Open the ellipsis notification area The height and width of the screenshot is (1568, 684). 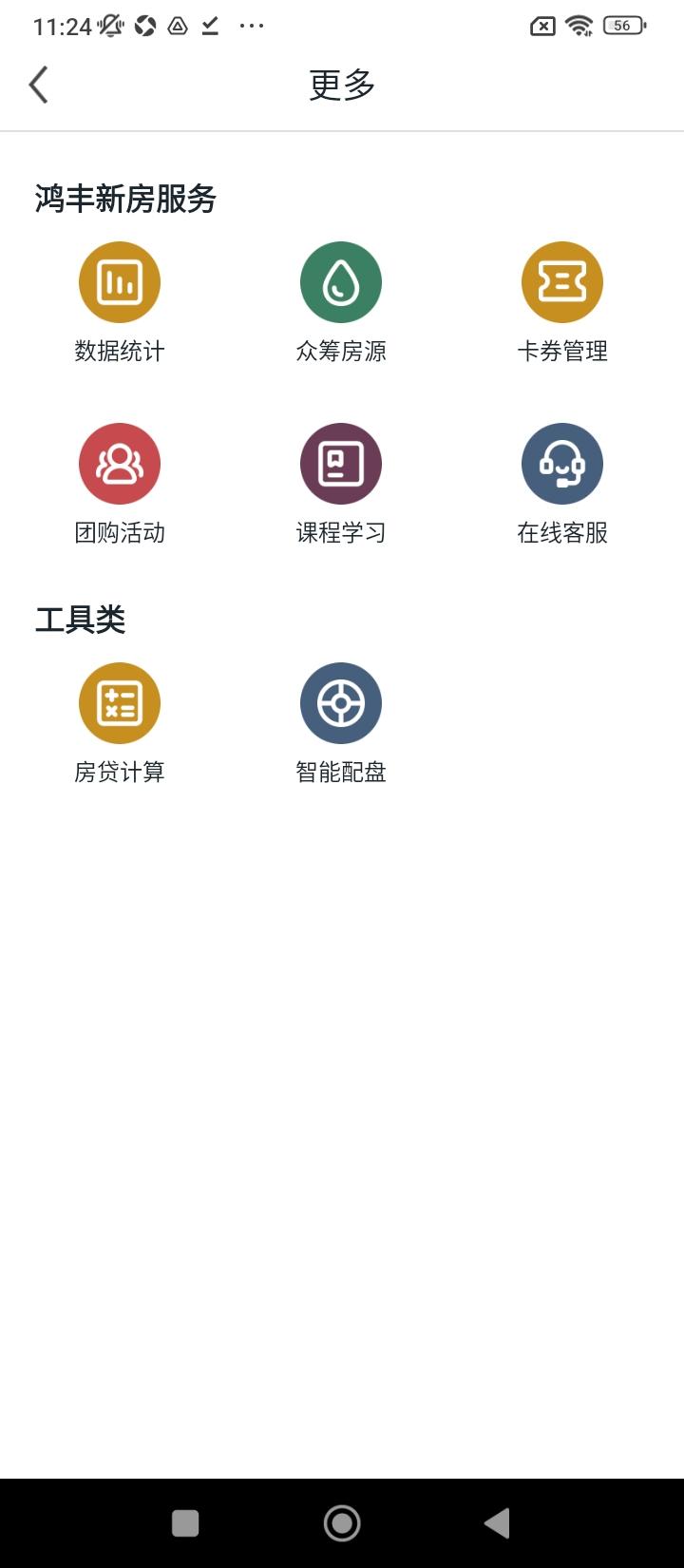250,27
